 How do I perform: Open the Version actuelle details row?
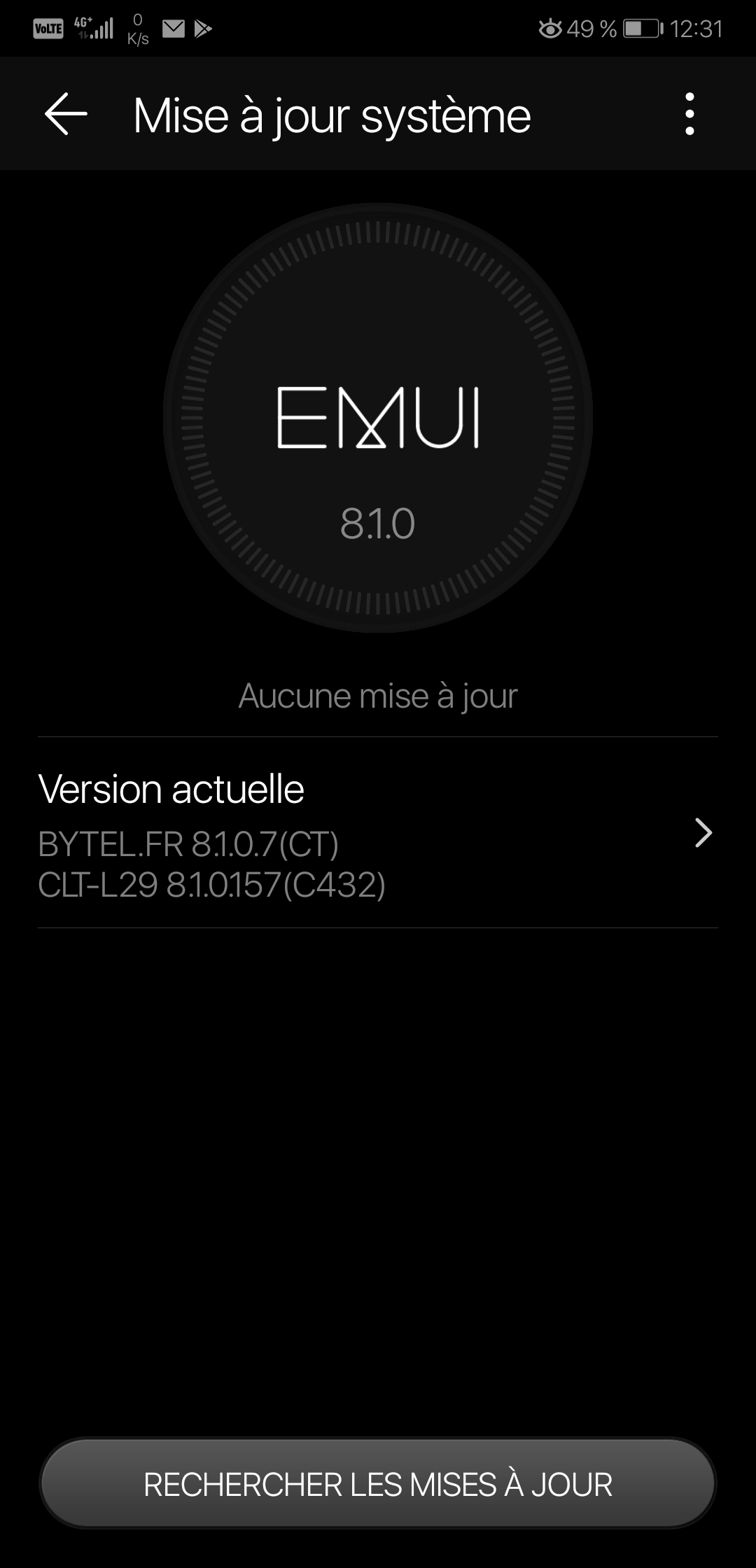(378, 833)
